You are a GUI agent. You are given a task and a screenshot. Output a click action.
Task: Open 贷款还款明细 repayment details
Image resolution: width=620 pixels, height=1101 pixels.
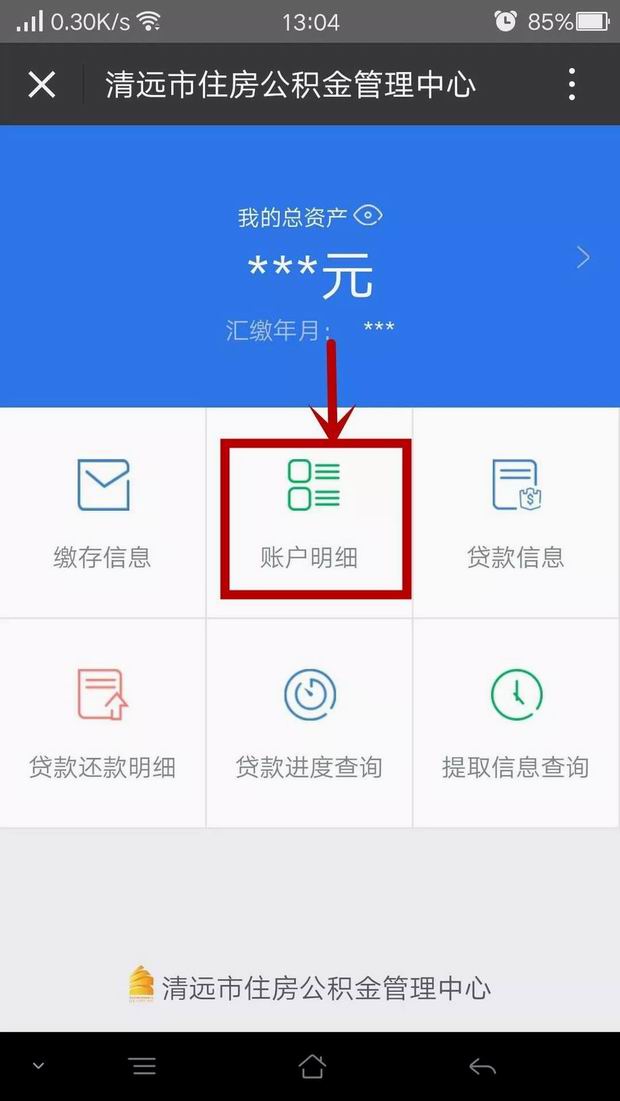click(x=103, y=723)
